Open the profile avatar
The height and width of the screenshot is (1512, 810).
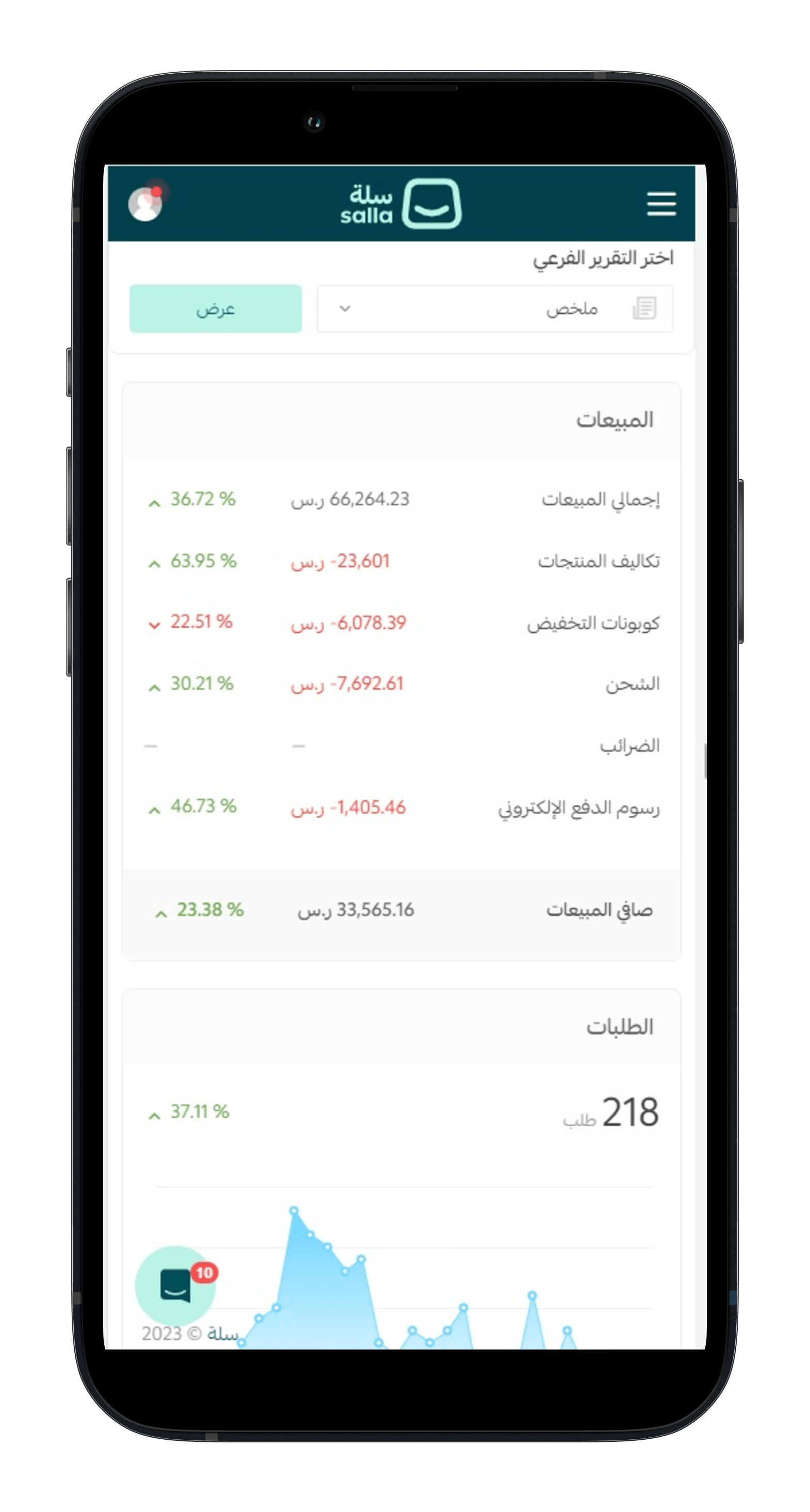click(145, 203)
